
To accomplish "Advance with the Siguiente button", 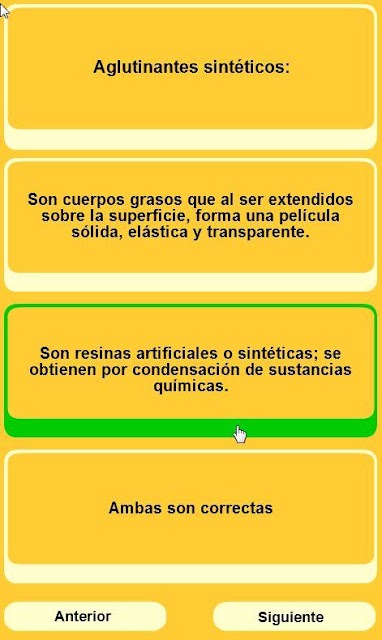I will pos(294,616).
